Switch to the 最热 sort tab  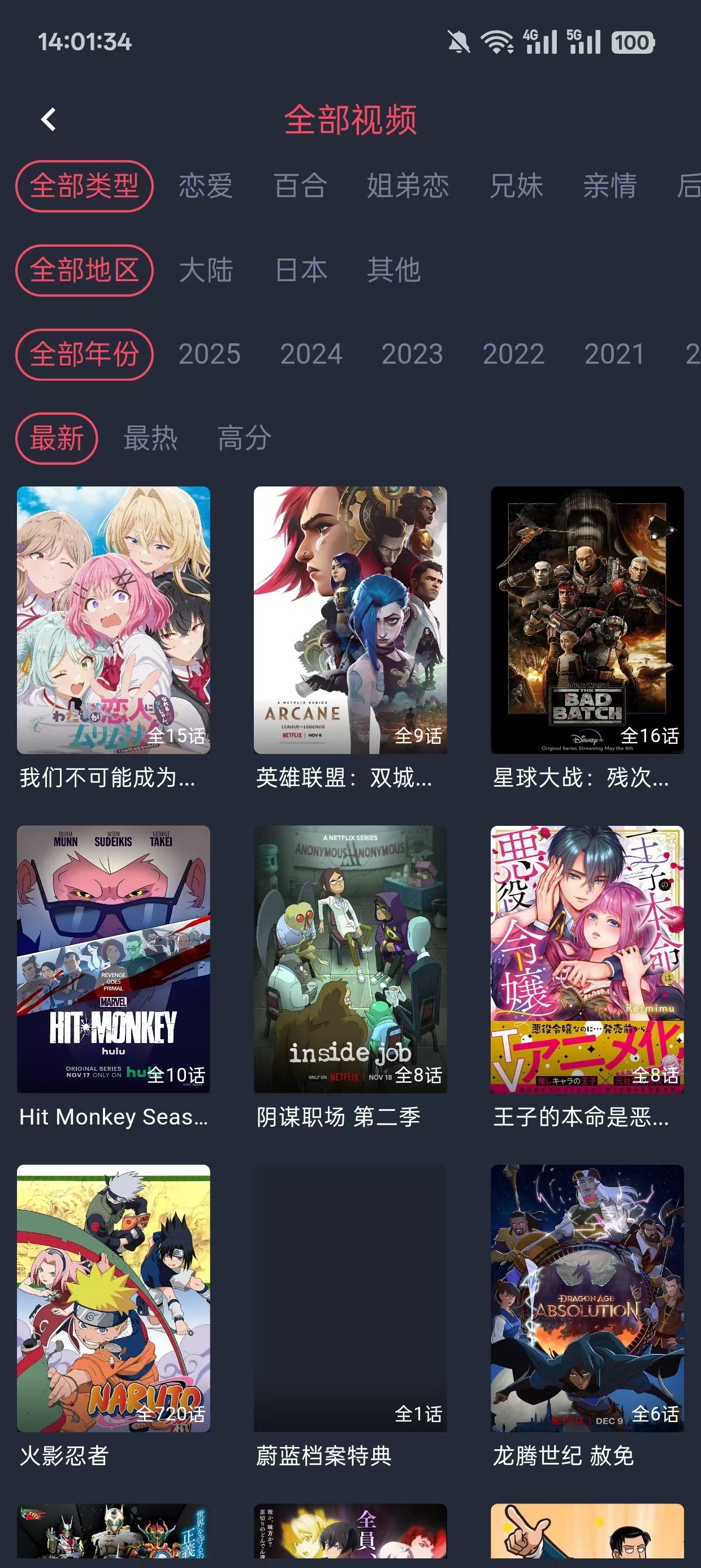[151, 438]
